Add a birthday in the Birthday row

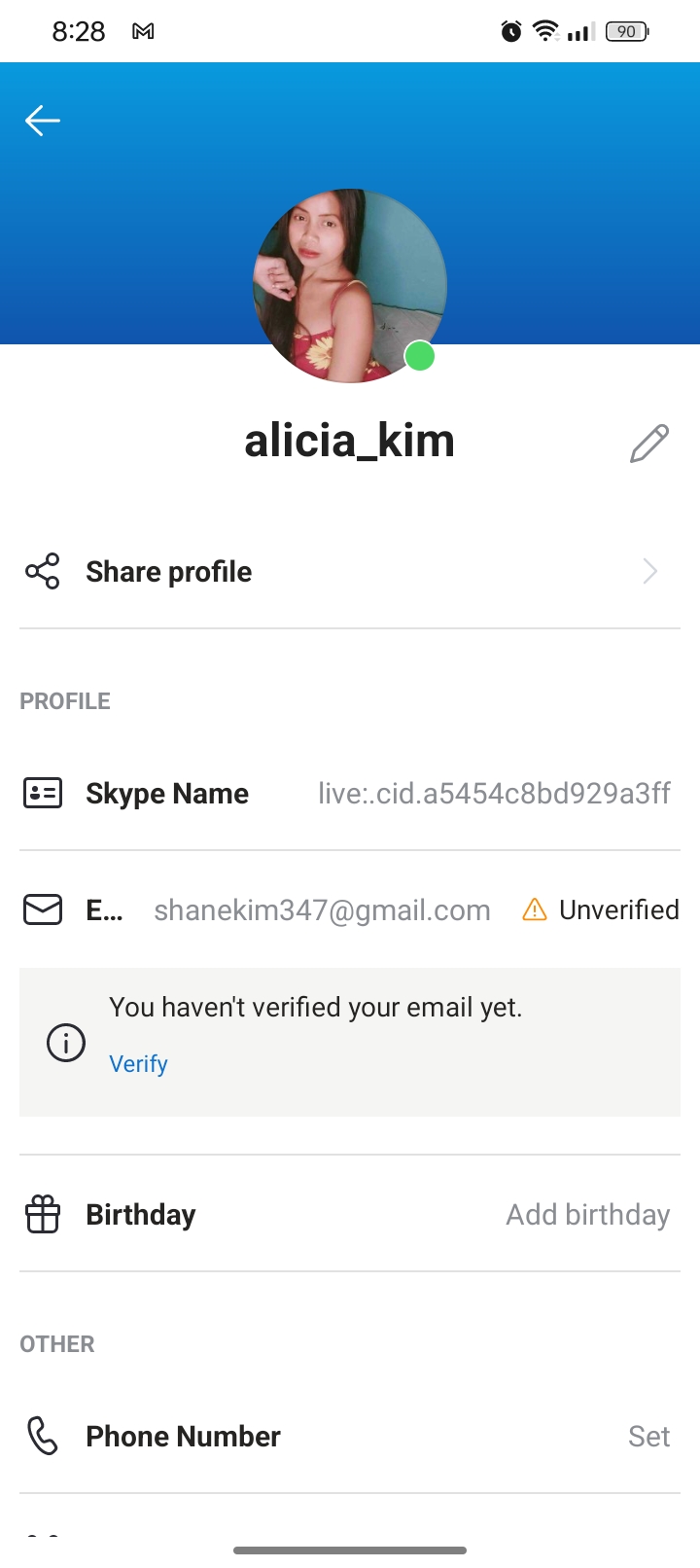350,1215
